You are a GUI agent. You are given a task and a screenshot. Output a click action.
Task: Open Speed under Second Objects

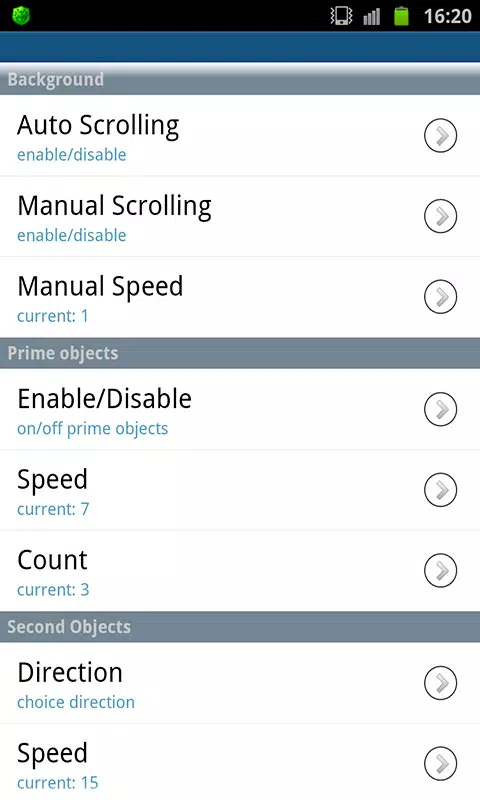(x=240, y=762)
